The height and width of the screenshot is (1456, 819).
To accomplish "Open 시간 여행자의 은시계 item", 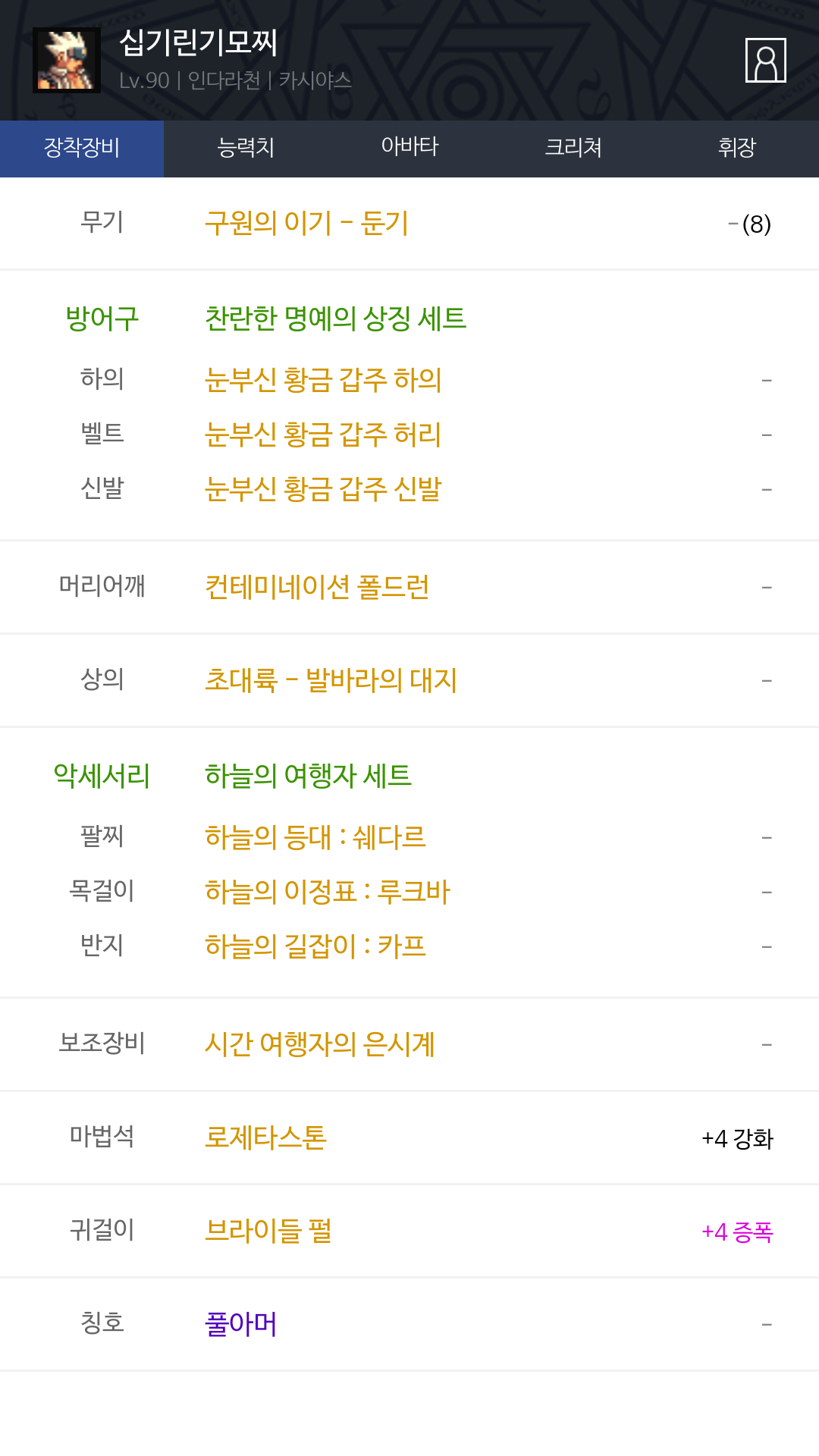I will tap(319, 1044).
